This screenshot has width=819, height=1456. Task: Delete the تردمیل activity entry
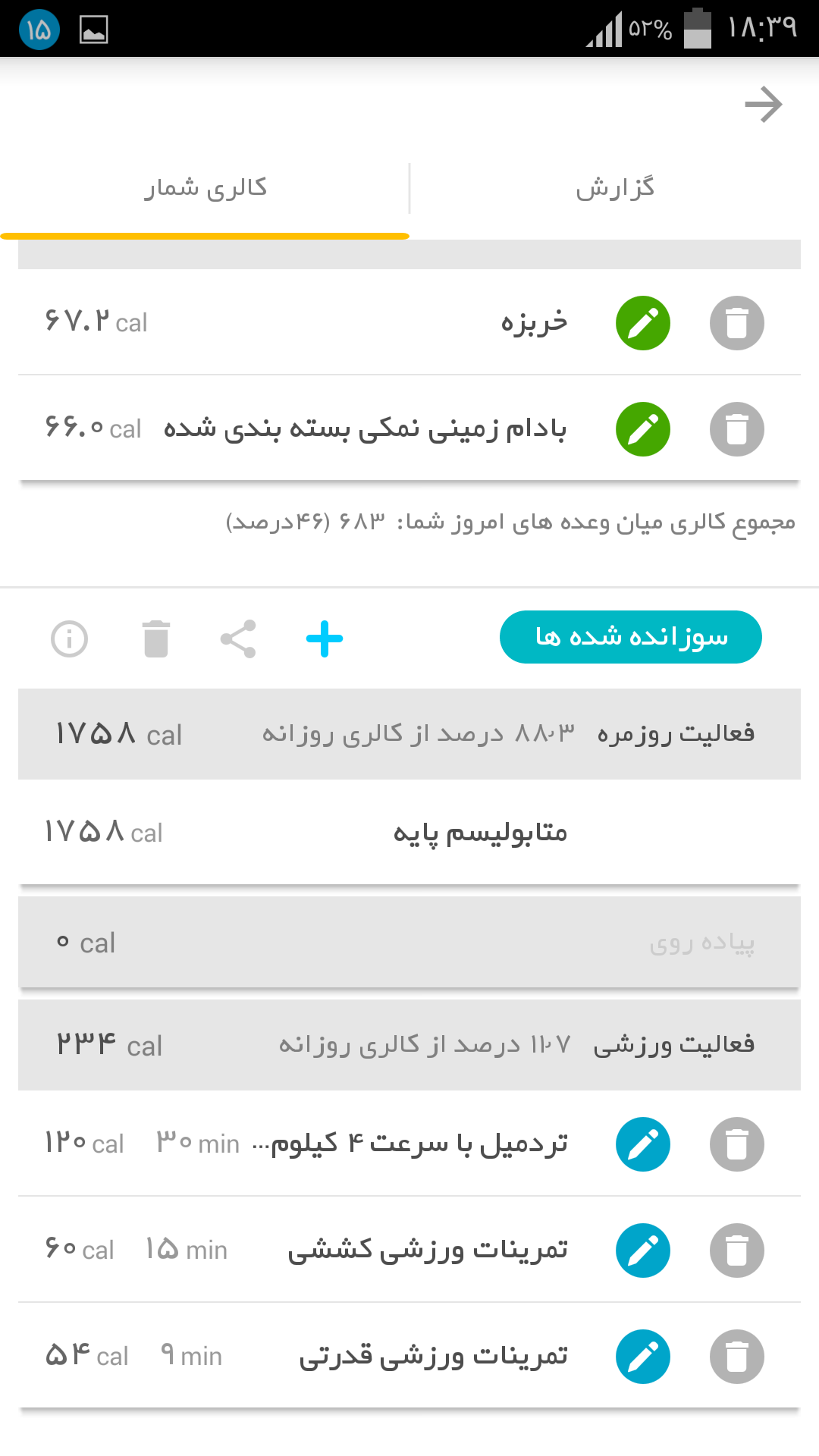[736, 1144]
